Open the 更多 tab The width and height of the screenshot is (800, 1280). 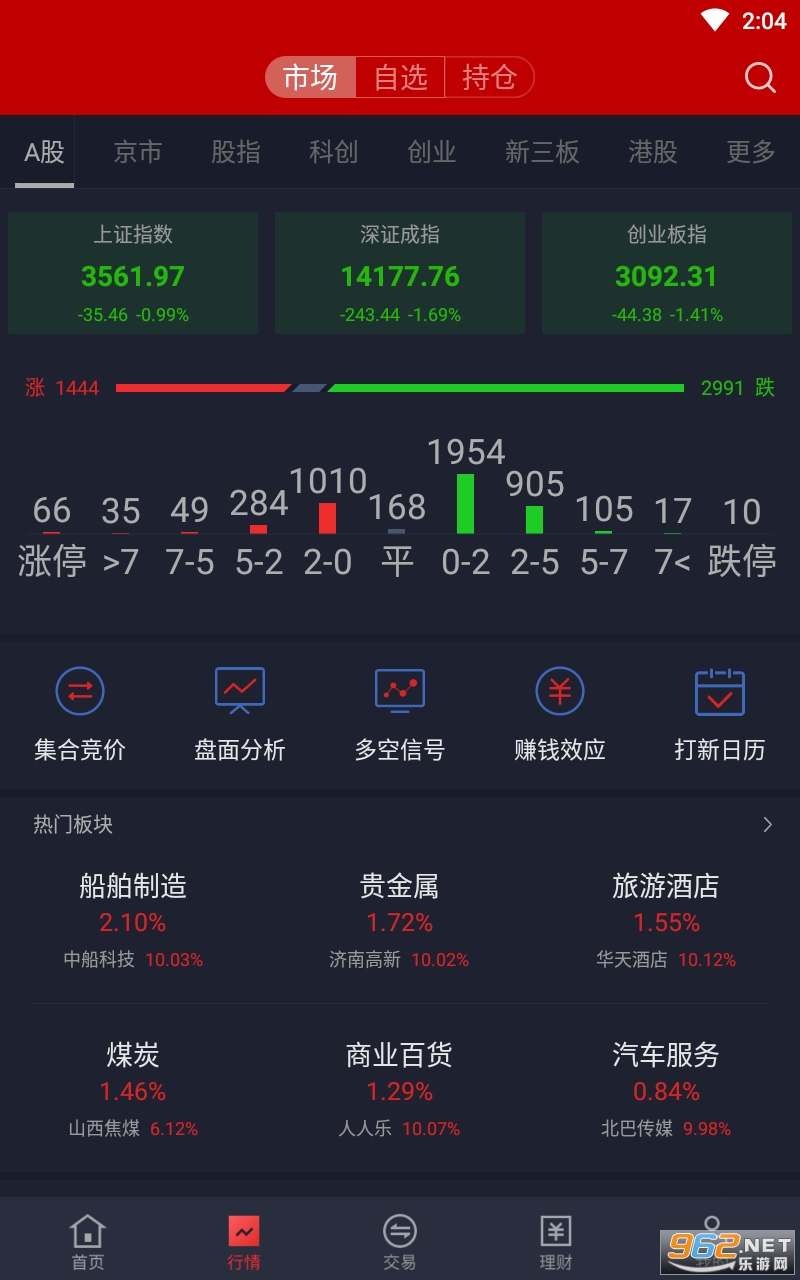click(751, 152)
